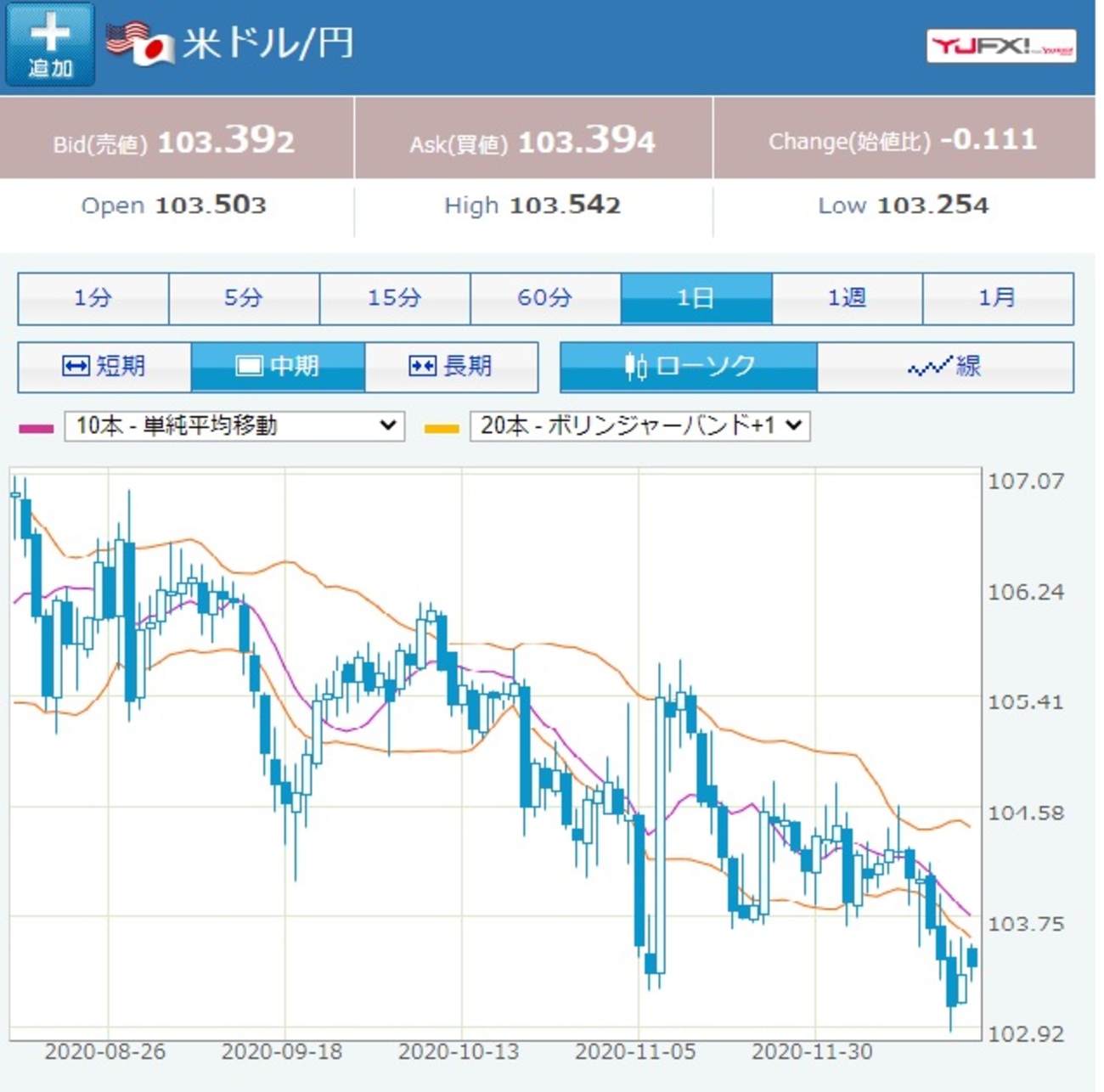Select the 5分 chart interval
The image size is (1104, 1092).
point(244,298)
